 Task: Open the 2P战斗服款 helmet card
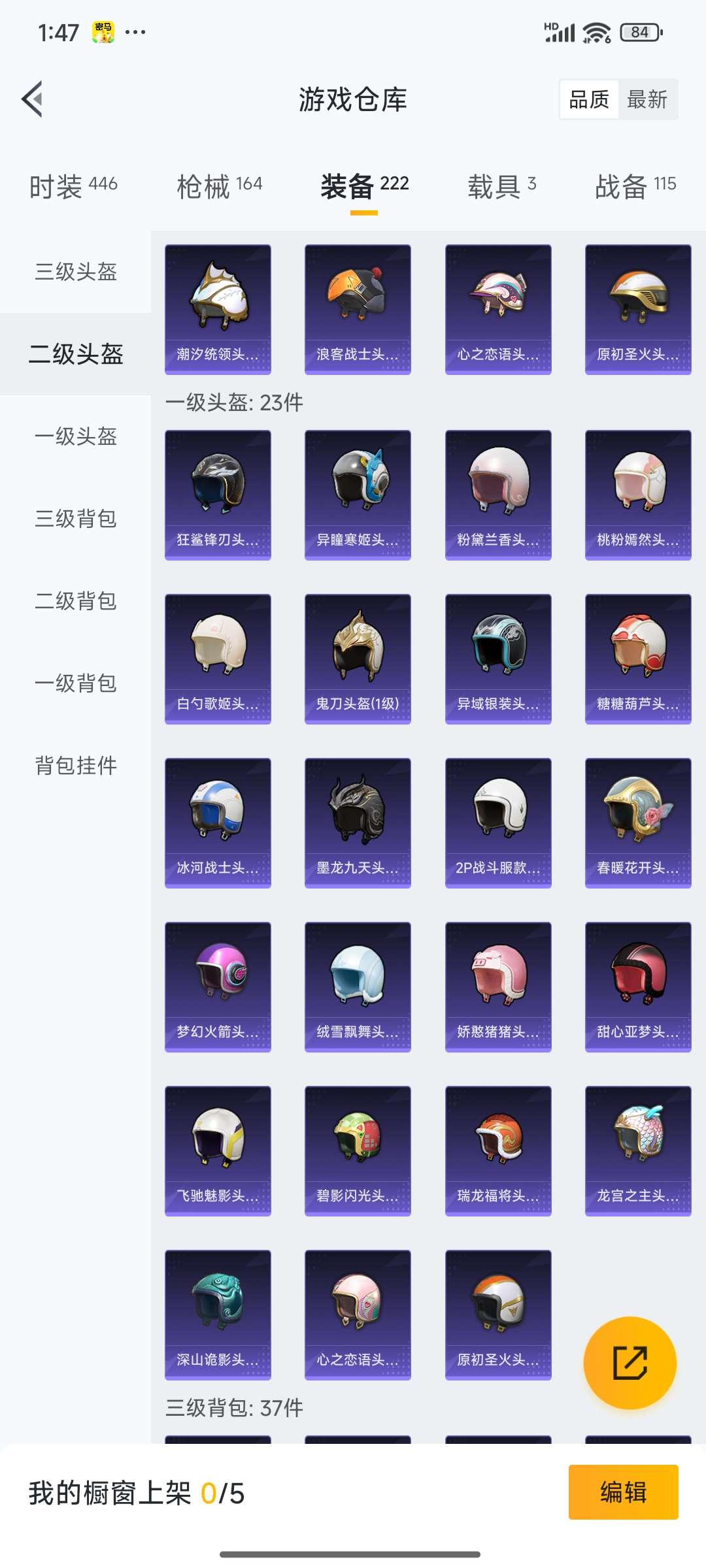pos(497,821)
